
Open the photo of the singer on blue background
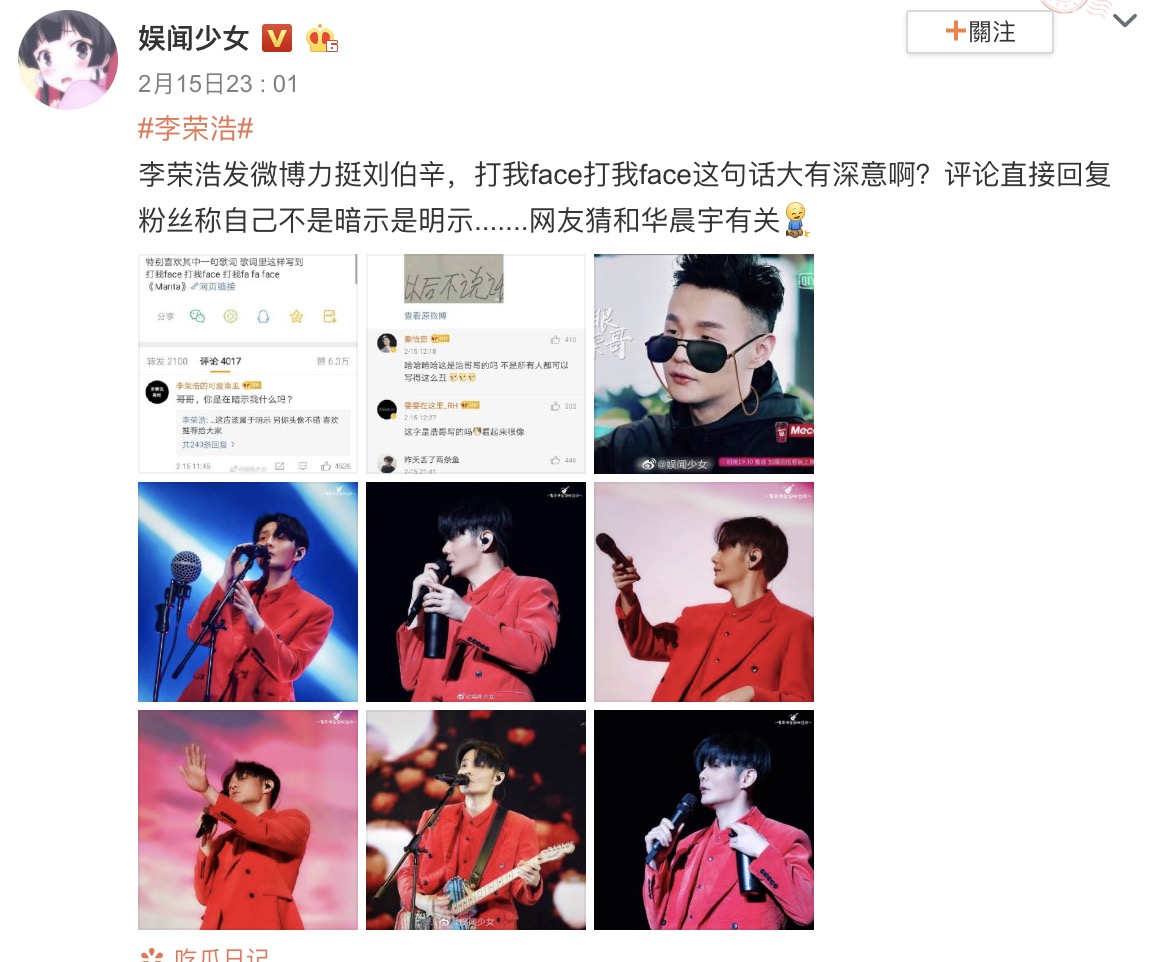248,591
